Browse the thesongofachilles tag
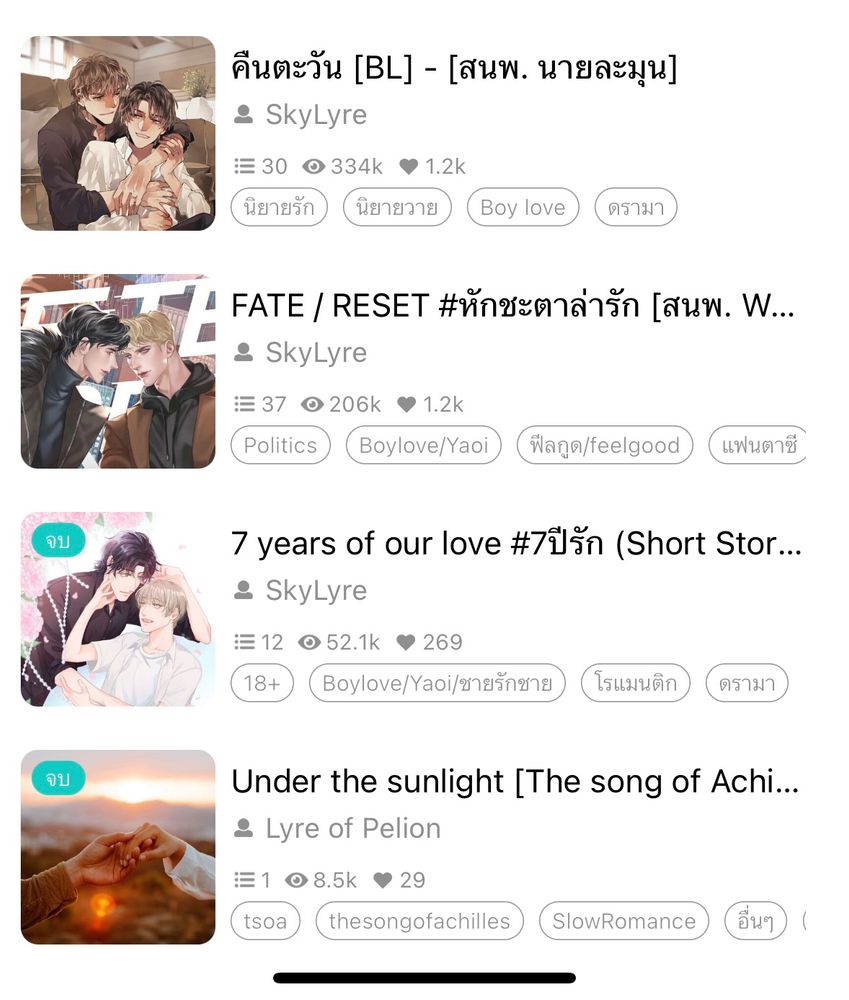The image size is (849, 1000). click(x=419, y=922)
